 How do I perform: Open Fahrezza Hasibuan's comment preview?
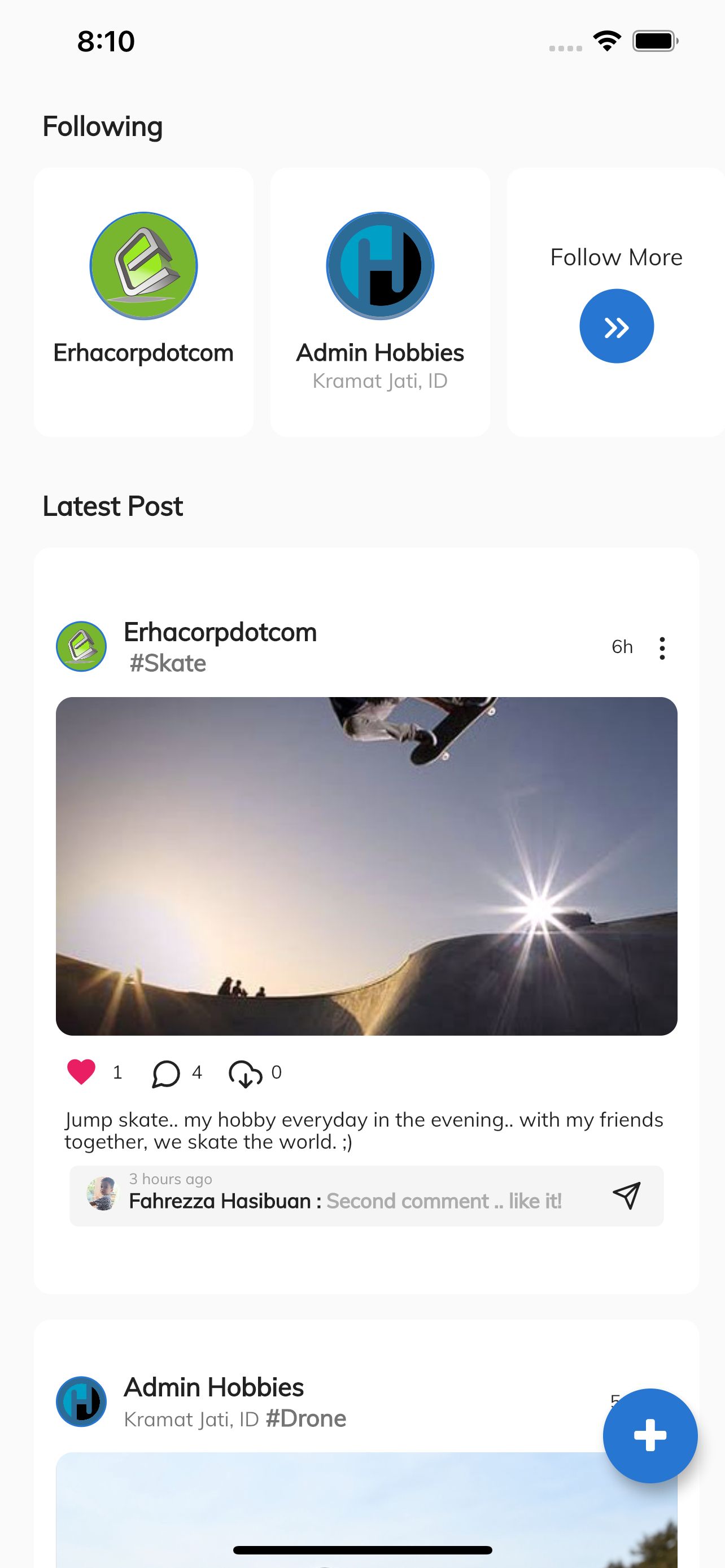click(344, 1195)
